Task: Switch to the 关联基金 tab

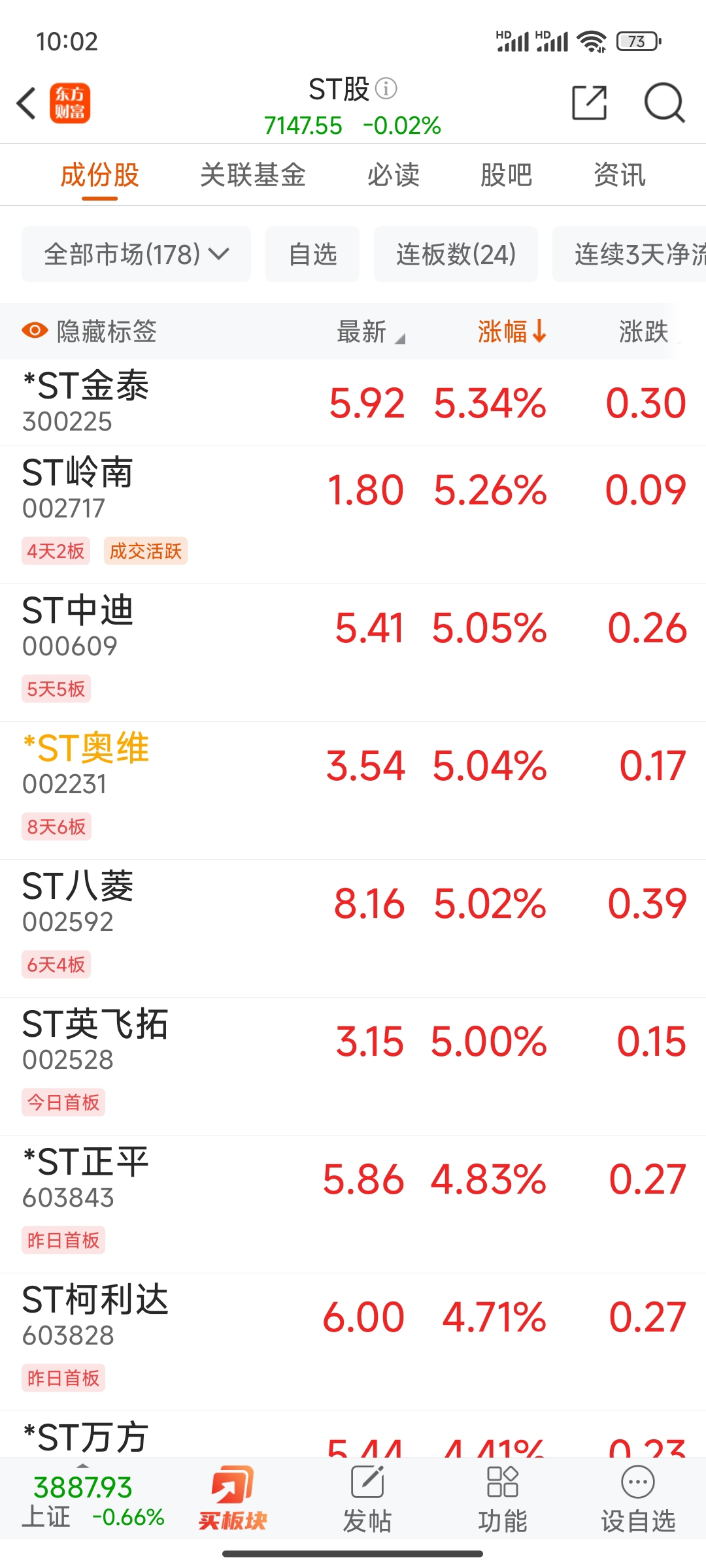Action: (x=253, y=174)
